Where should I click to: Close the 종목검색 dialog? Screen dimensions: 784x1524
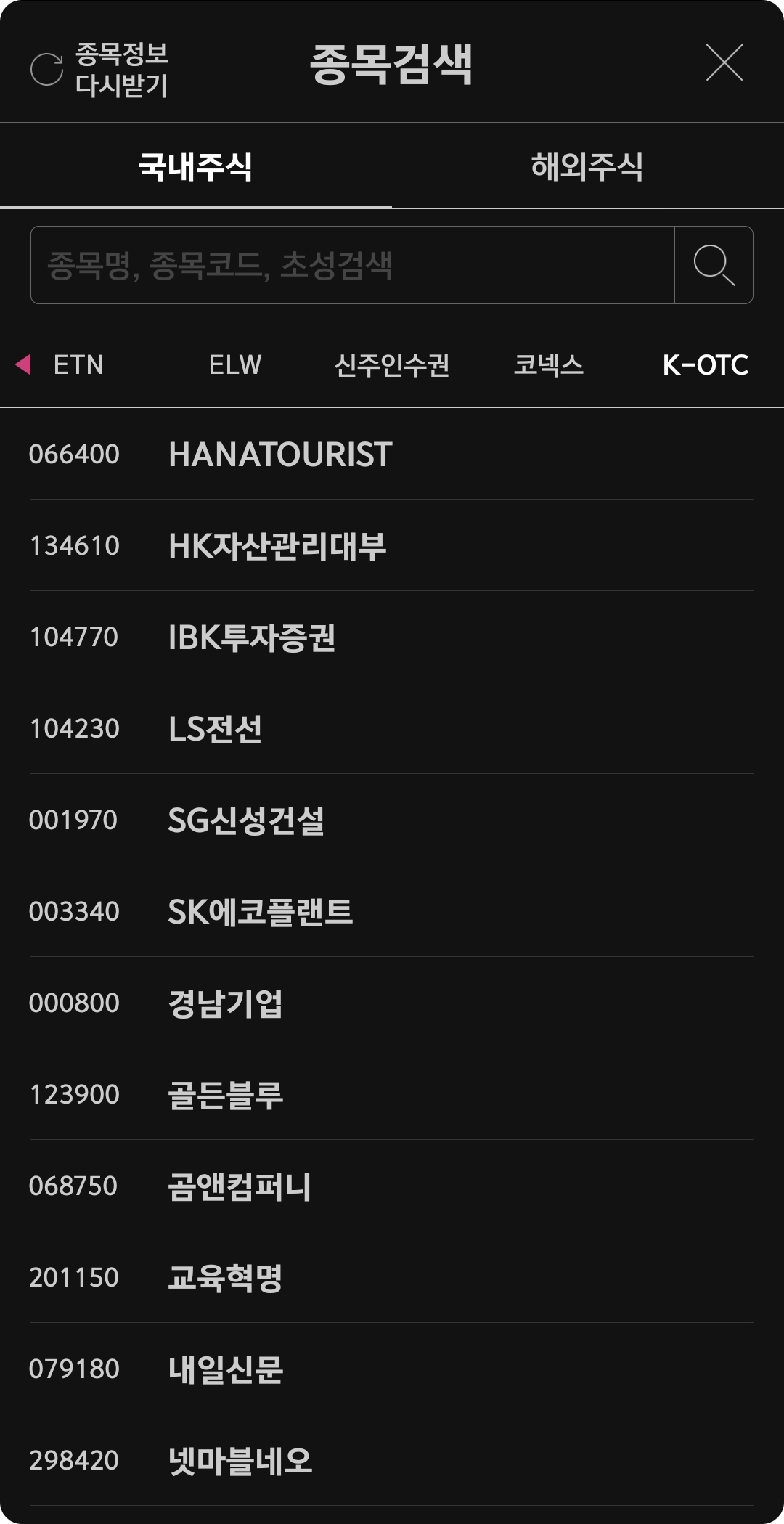pyautogui.click(x=724, y=62)
